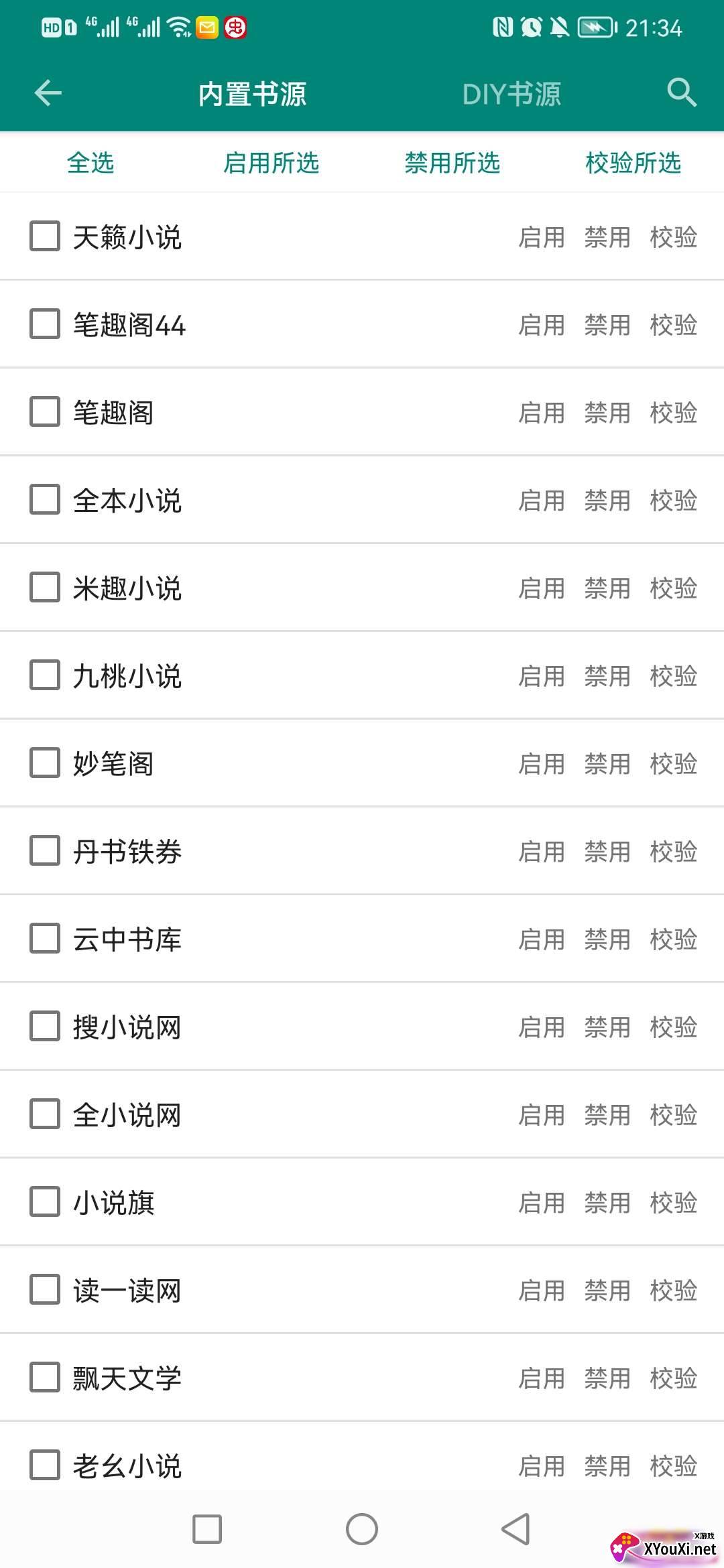Image resolution: width=724 pixels, height=1568 pixels.
Task: Tick the 九桃小说 checkbox
Action: pos(45,675)
